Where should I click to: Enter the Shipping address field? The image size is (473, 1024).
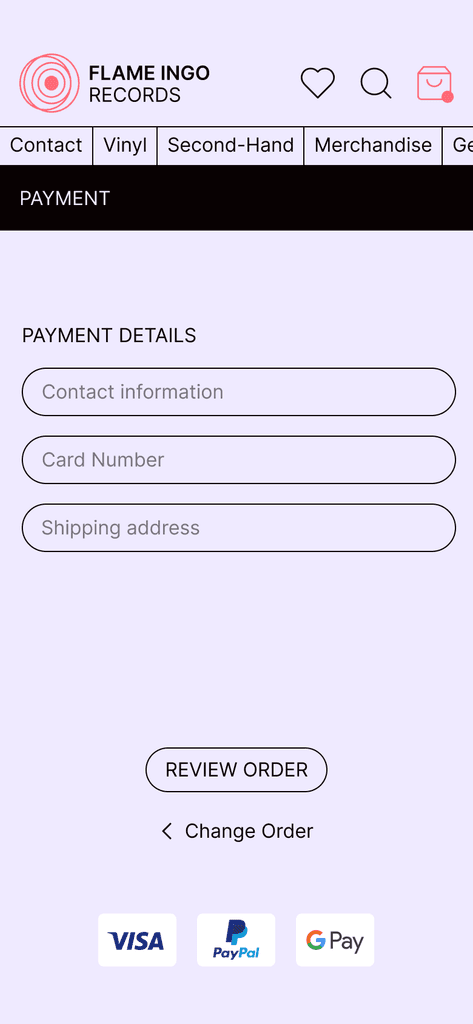(x=238, y=528)
